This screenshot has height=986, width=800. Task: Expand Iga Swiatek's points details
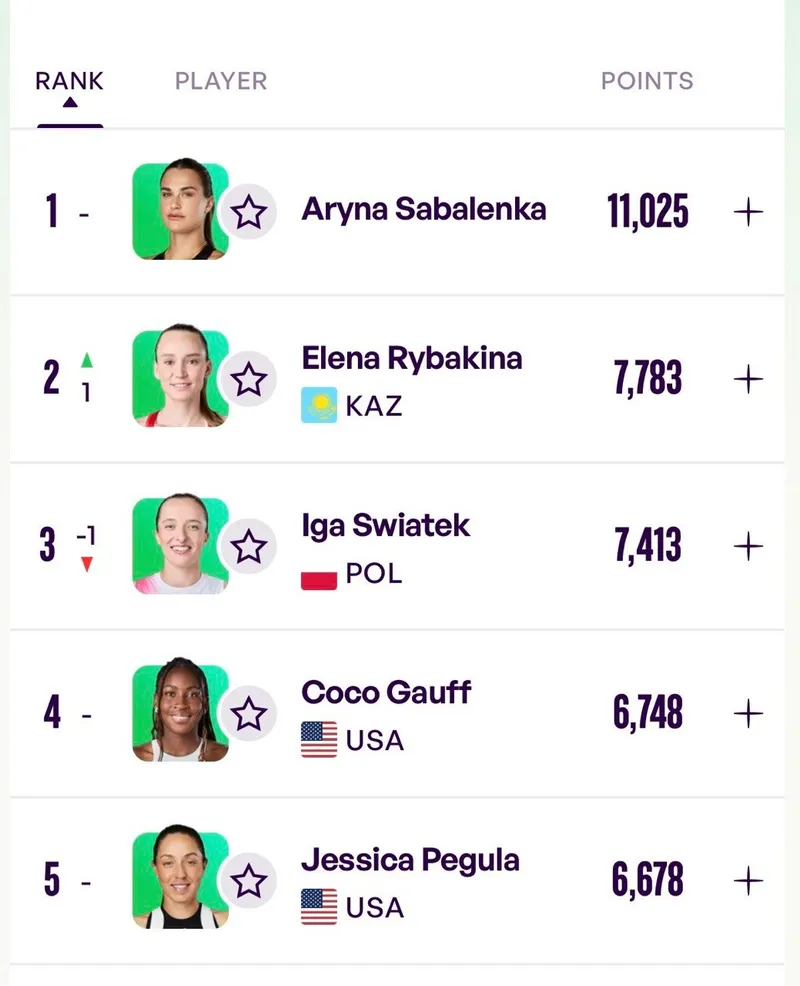click(748, 547)
